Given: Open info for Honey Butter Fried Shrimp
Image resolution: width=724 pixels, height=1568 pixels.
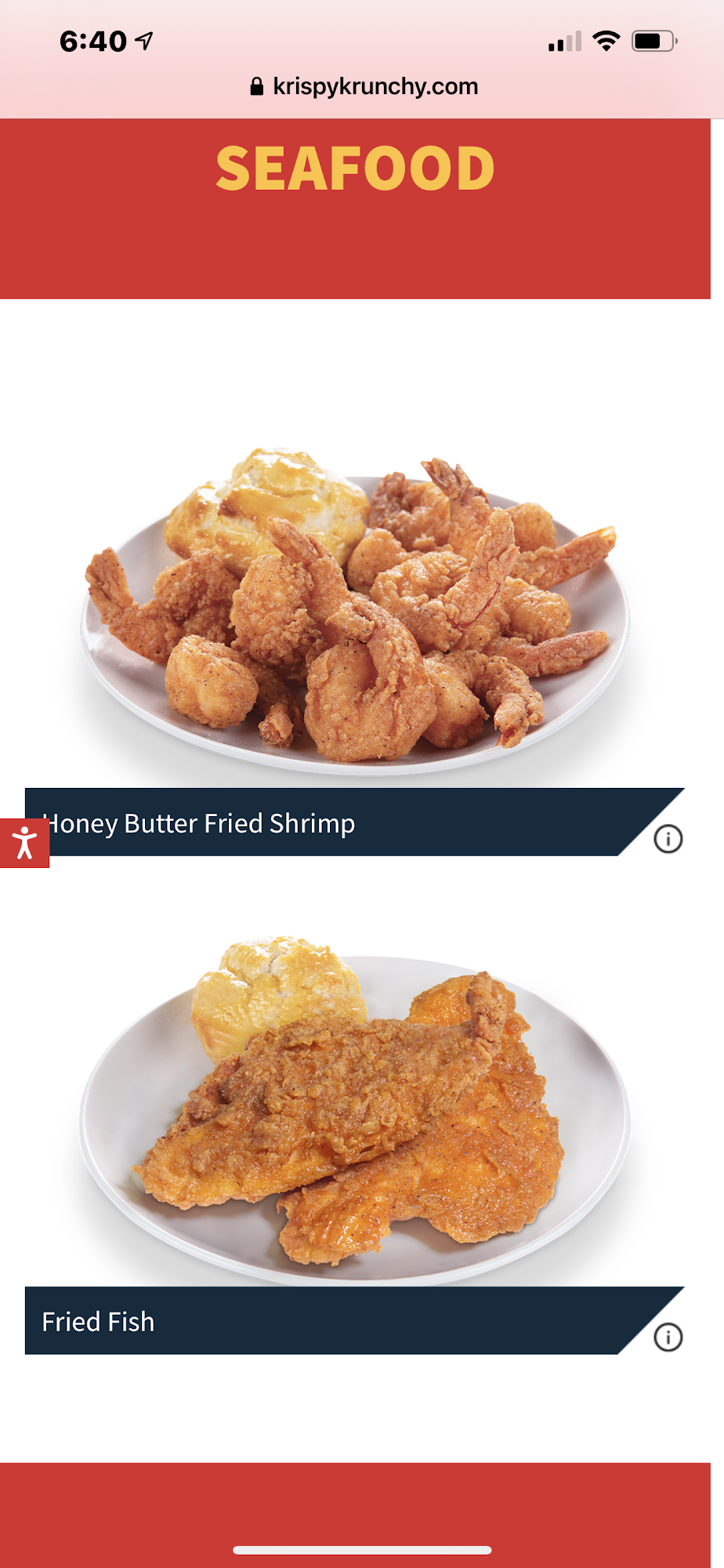Looking at the screenshot, I should click(668, 839).
